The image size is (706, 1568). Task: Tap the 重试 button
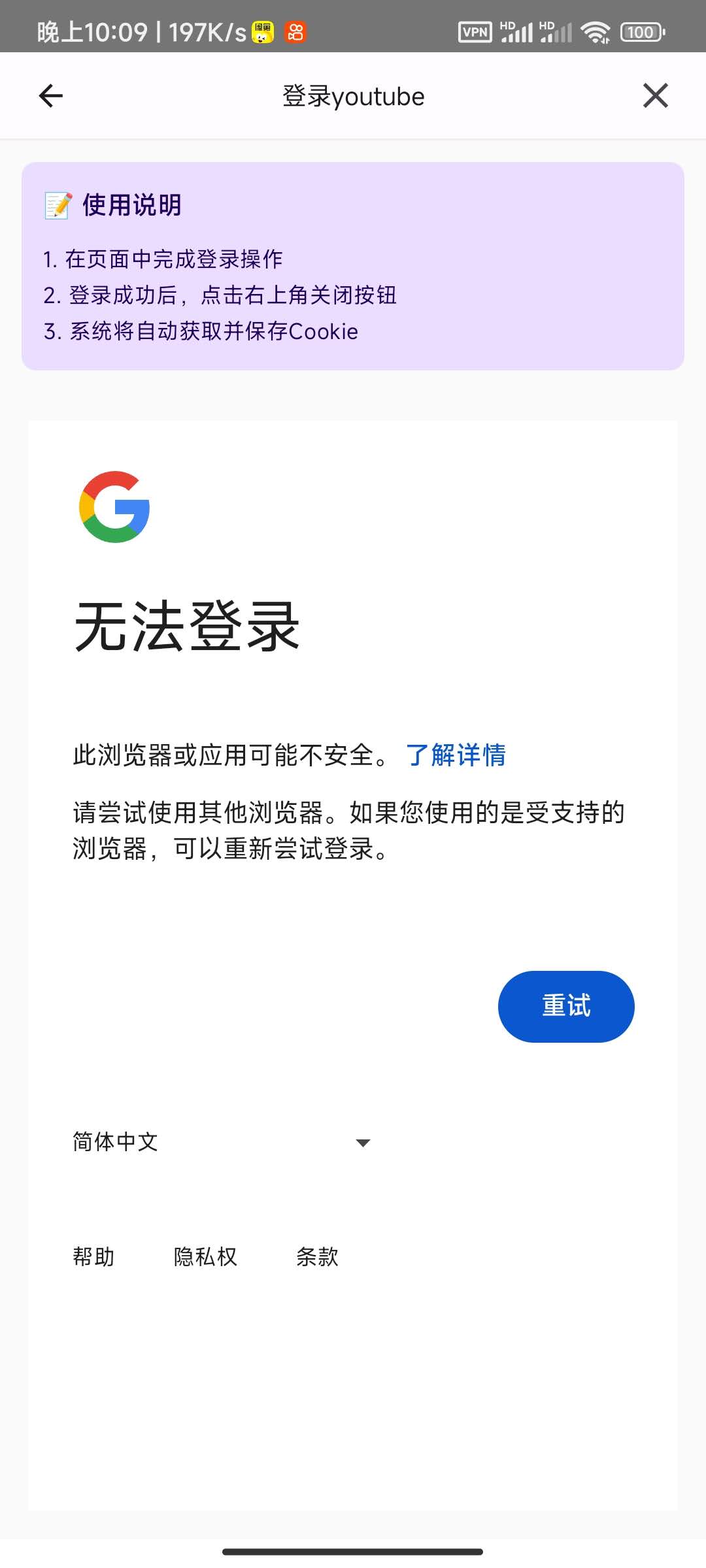[566, 1006]
